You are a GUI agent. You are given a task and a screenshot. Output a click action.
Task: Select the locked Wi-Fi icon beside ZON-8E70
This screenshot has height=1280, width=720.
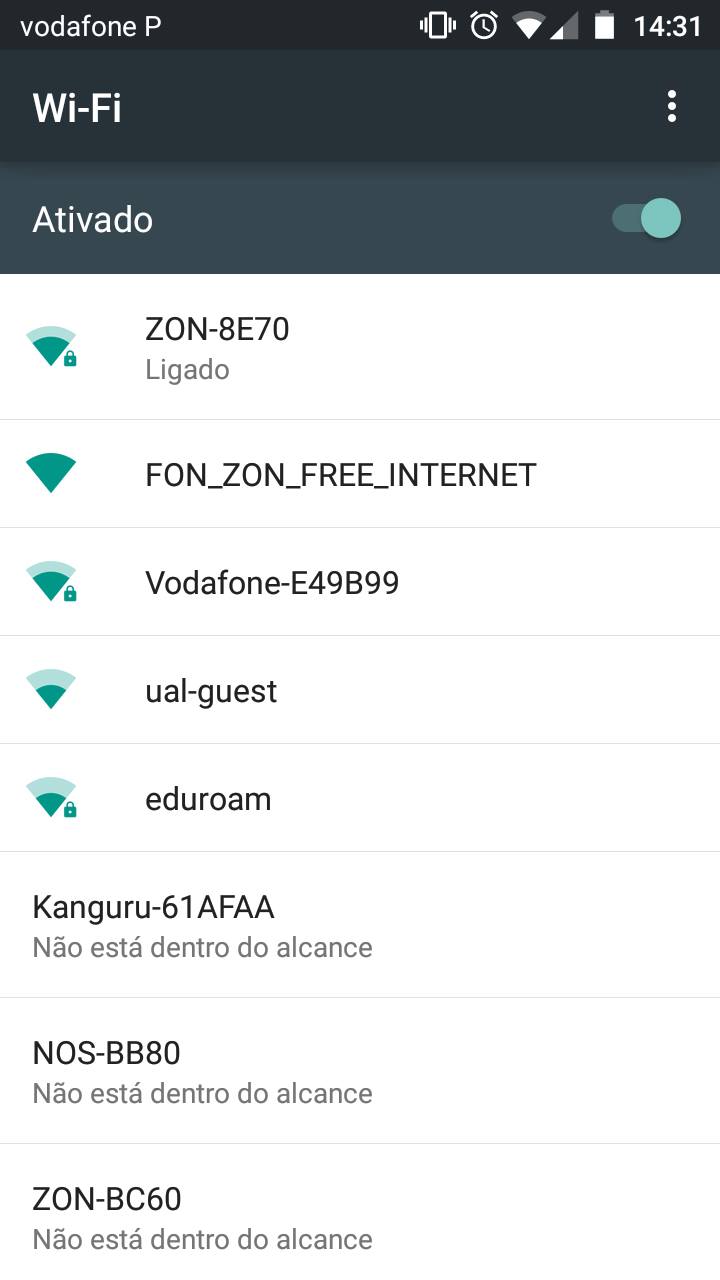tap(51, 347)
